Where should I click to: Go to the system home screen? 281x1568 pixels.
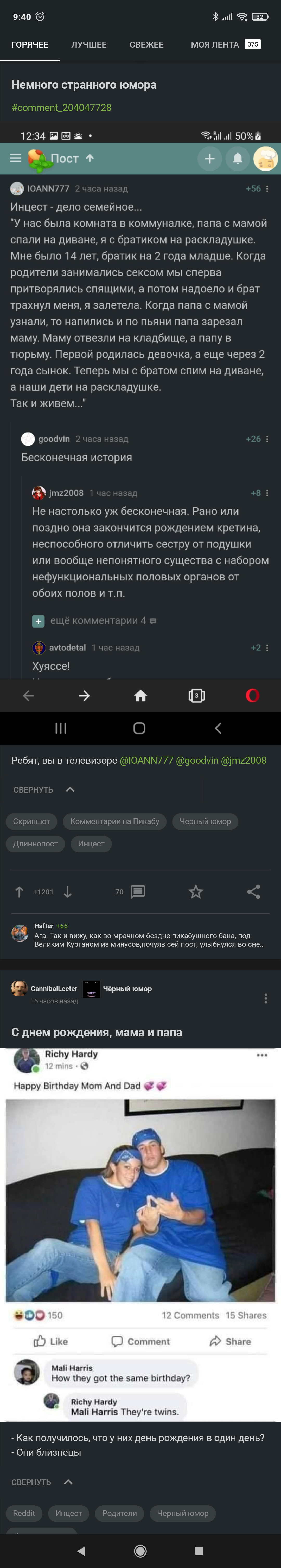(x=140, y=1550)
